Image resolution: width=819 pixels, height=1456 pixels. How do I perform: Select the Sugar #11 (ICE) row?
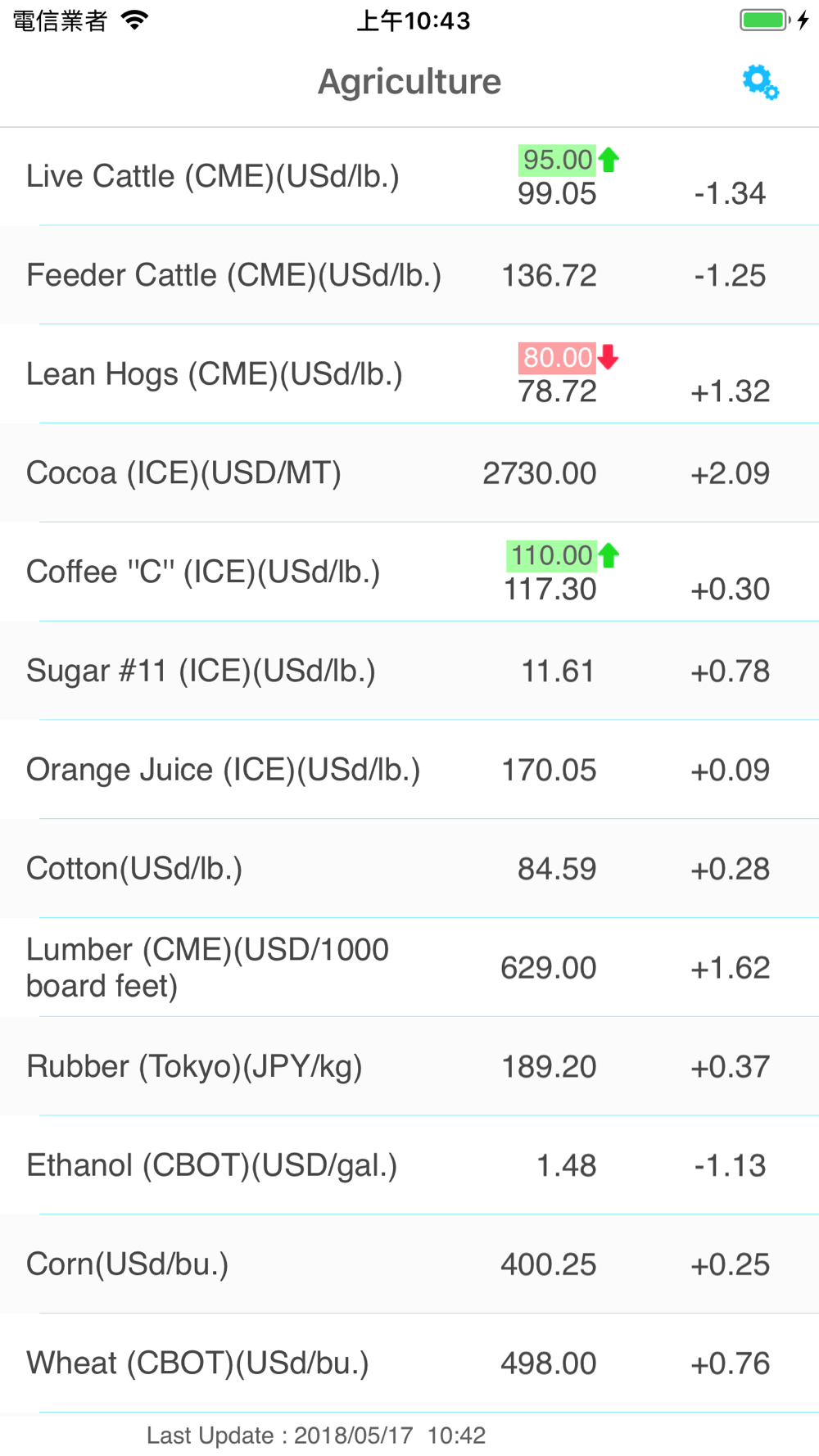409,671
